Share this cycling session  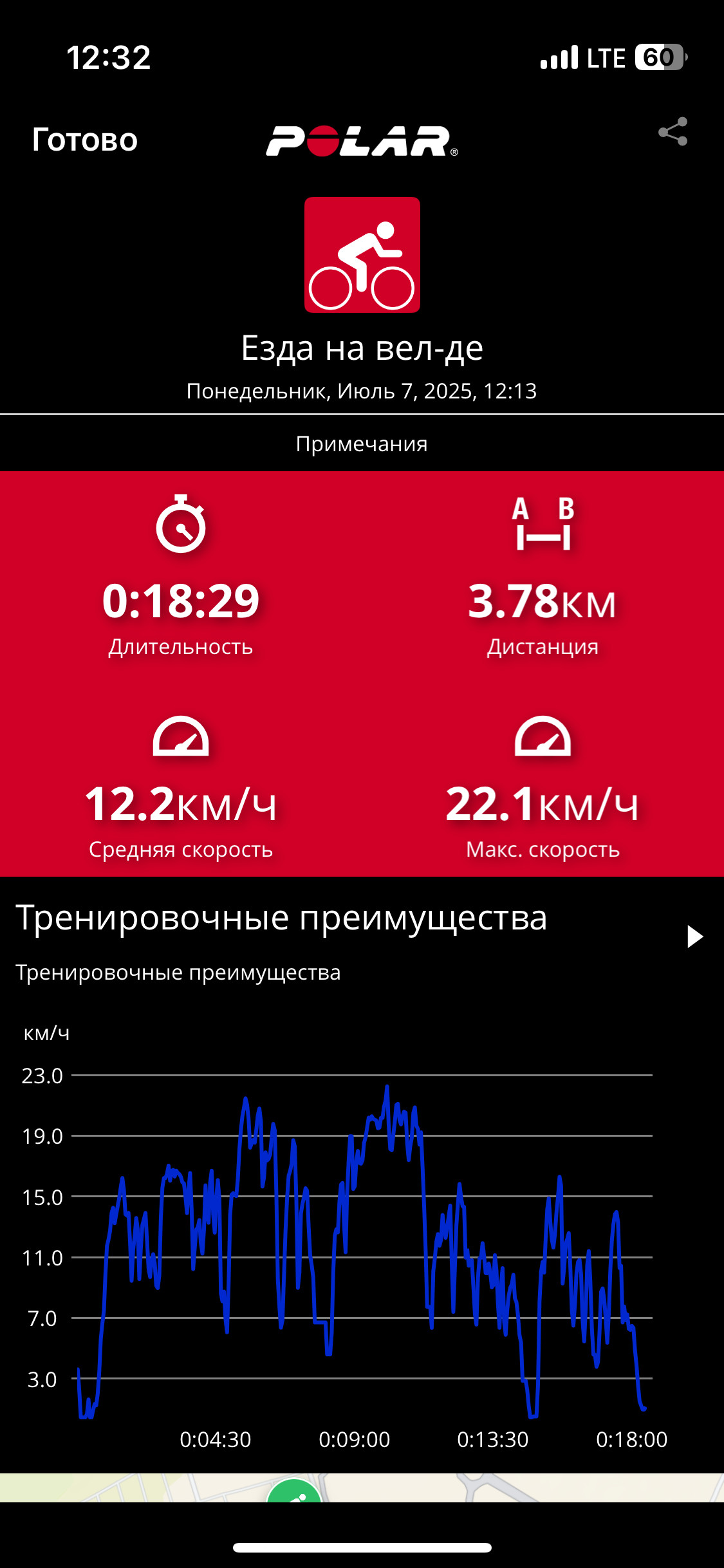[673, 132]
